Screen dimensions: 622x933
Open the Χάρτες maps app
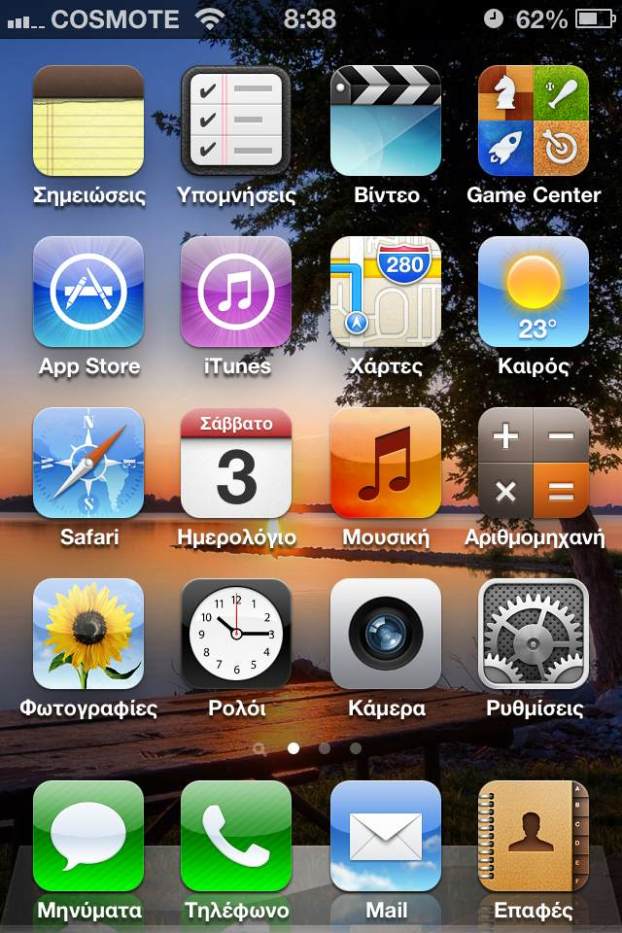(x=385, y=292)
